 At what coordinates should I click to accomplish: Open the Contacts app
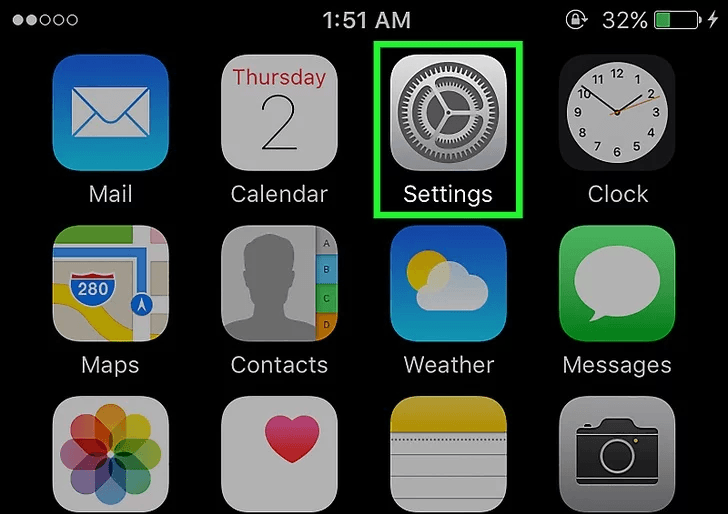[x=279, y=283]
